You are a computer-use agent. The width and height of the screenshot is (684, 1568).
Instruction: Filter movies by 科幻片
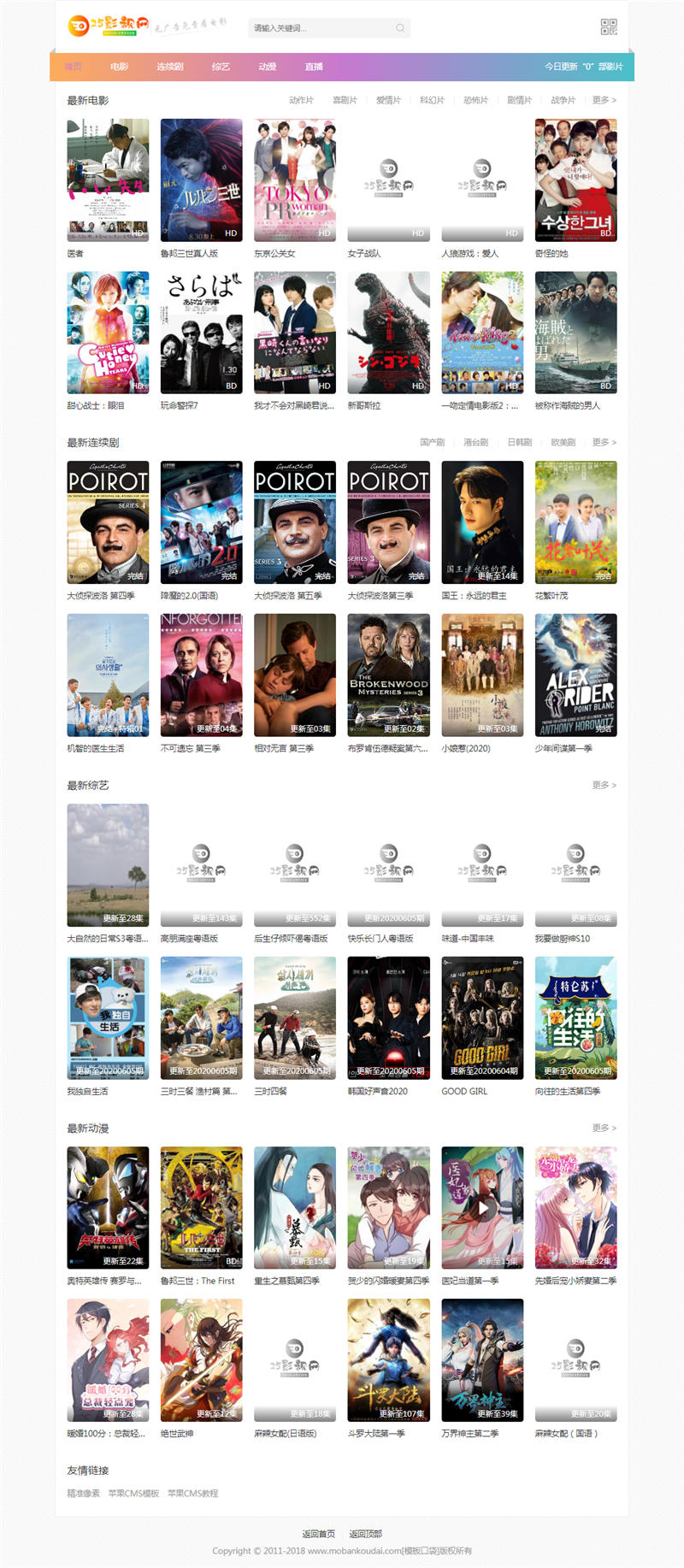(432, 100)
